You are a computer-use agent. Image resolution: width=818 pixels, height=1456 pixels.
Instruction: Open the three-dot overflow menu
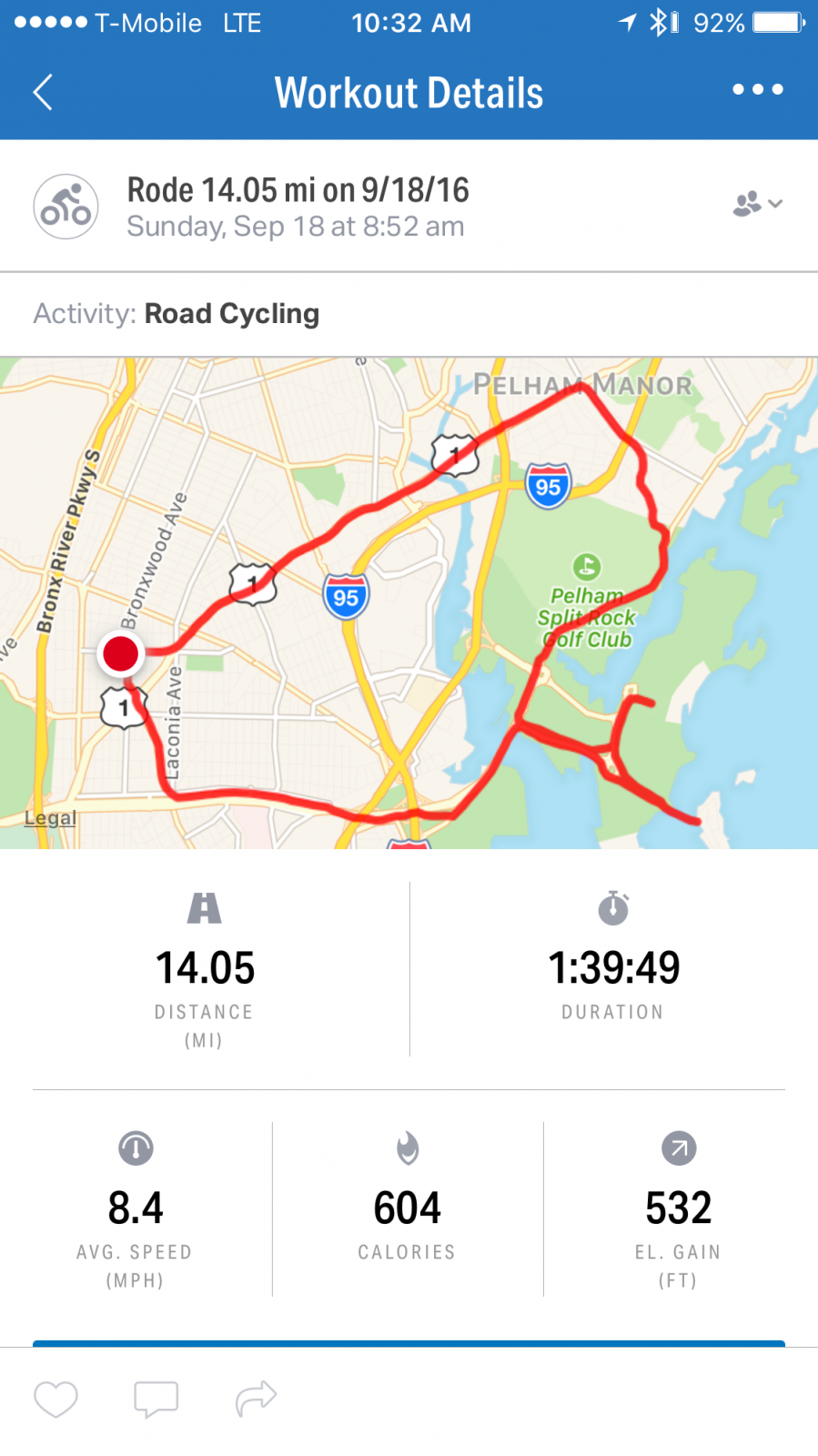tap(757, 89)
